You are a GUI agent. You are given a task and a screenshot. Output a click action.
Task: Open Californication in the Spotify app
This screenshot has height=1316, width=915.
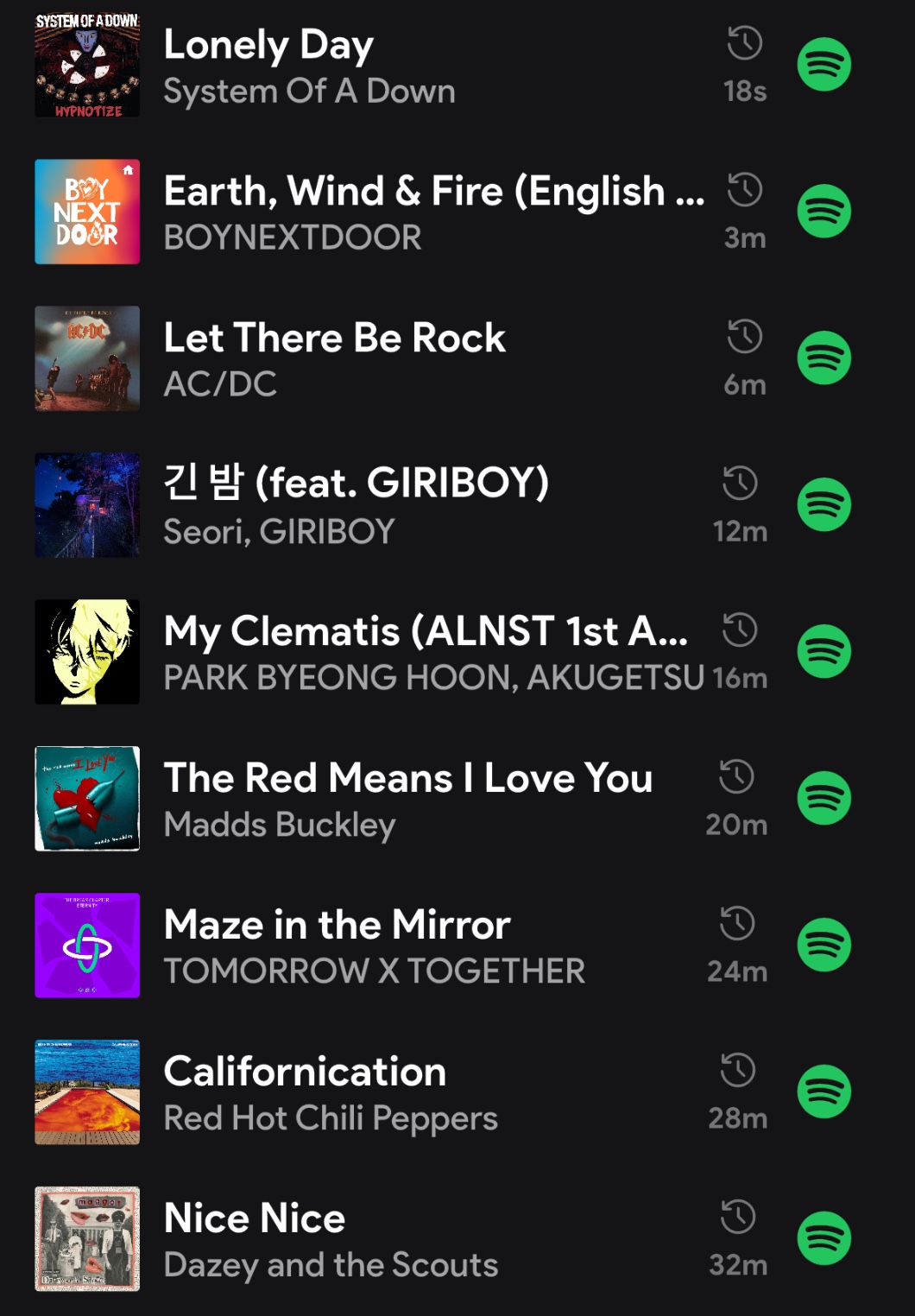[823, 1092]
